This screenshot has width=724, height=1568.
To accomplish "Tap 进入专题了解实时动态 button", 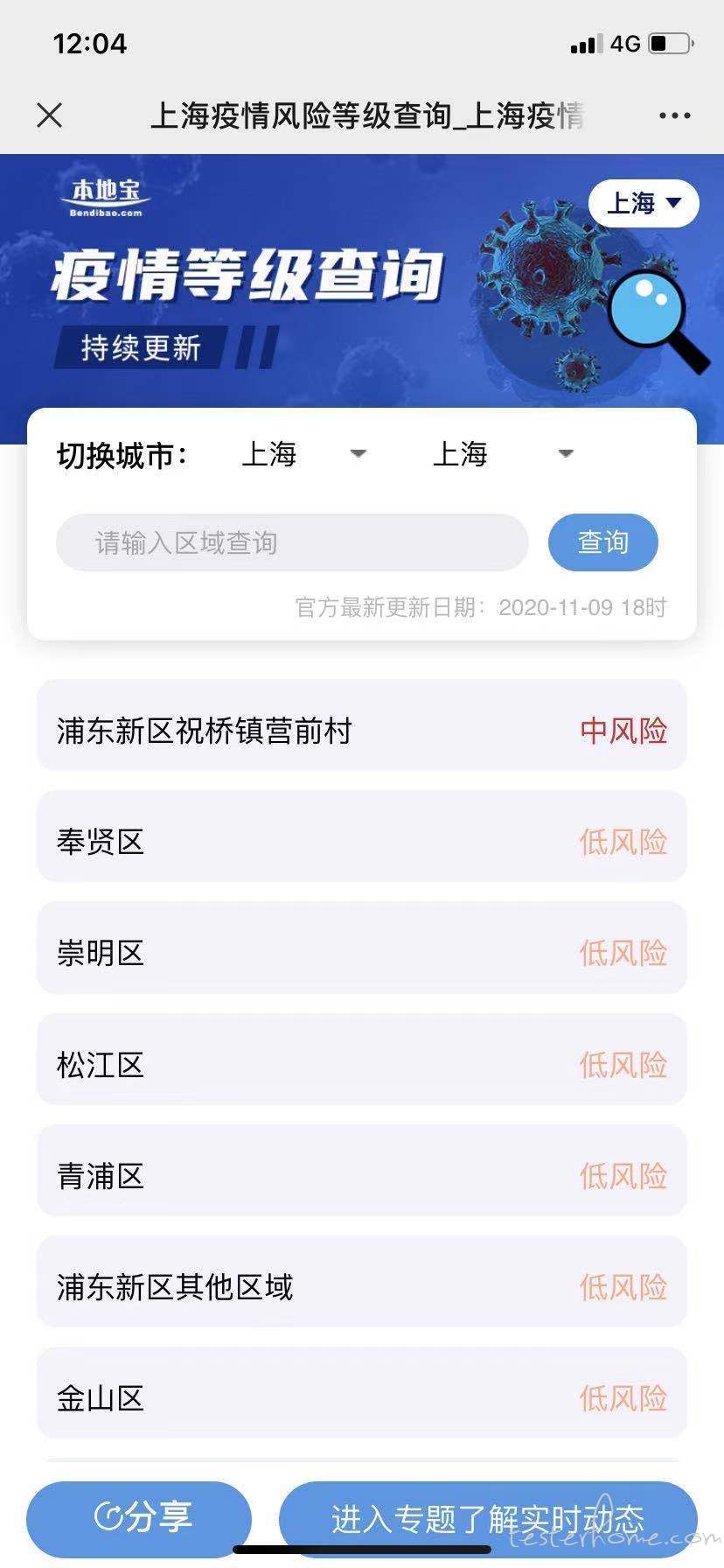I will [488, 1518].
